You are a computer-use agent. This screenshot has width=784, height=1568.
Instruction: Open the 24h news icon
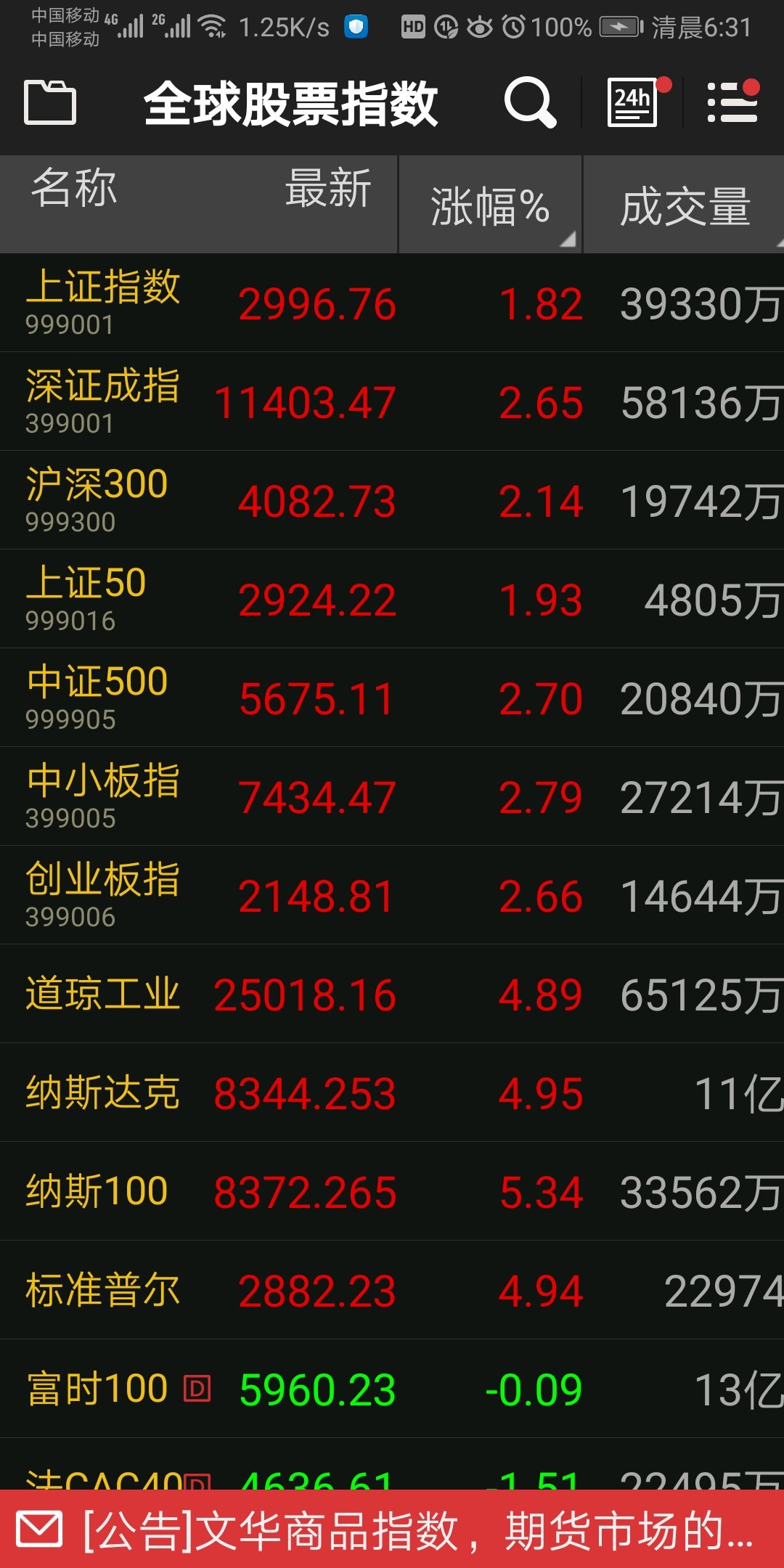click(634, 102)
